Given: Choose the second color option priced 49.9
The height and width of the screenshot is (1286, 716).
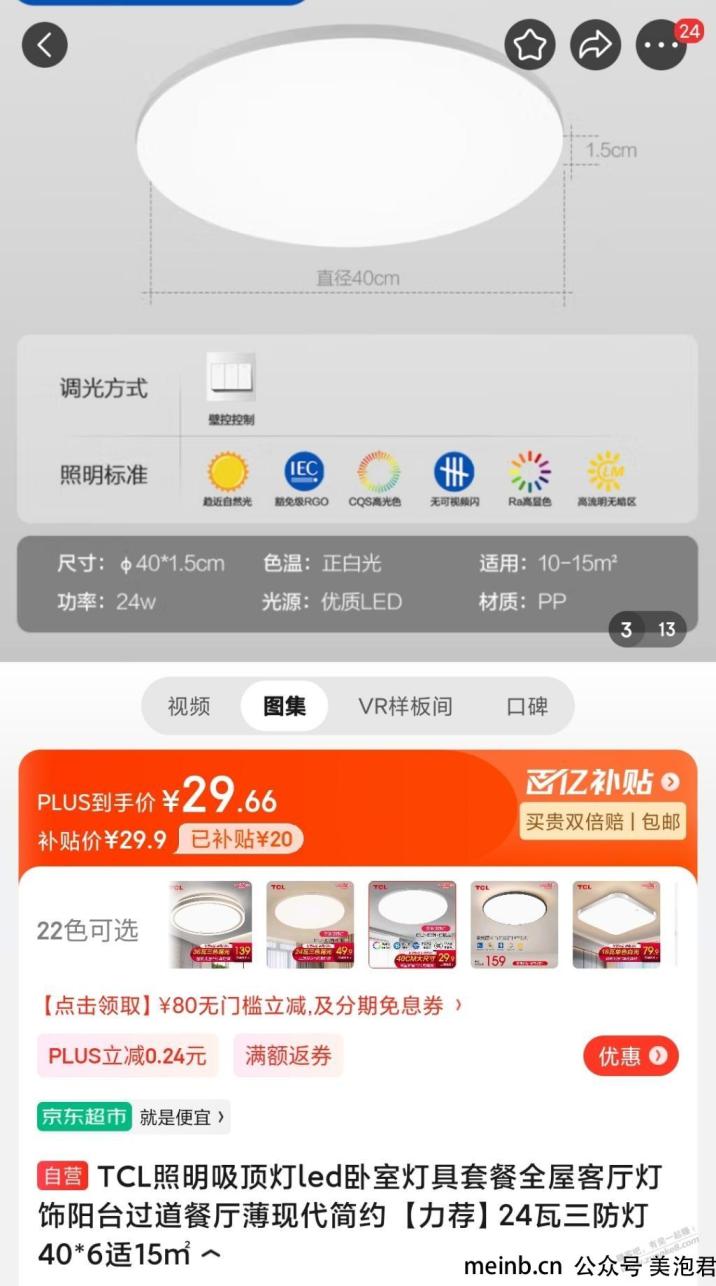Looking at the screenshot, I should [310, 925].
